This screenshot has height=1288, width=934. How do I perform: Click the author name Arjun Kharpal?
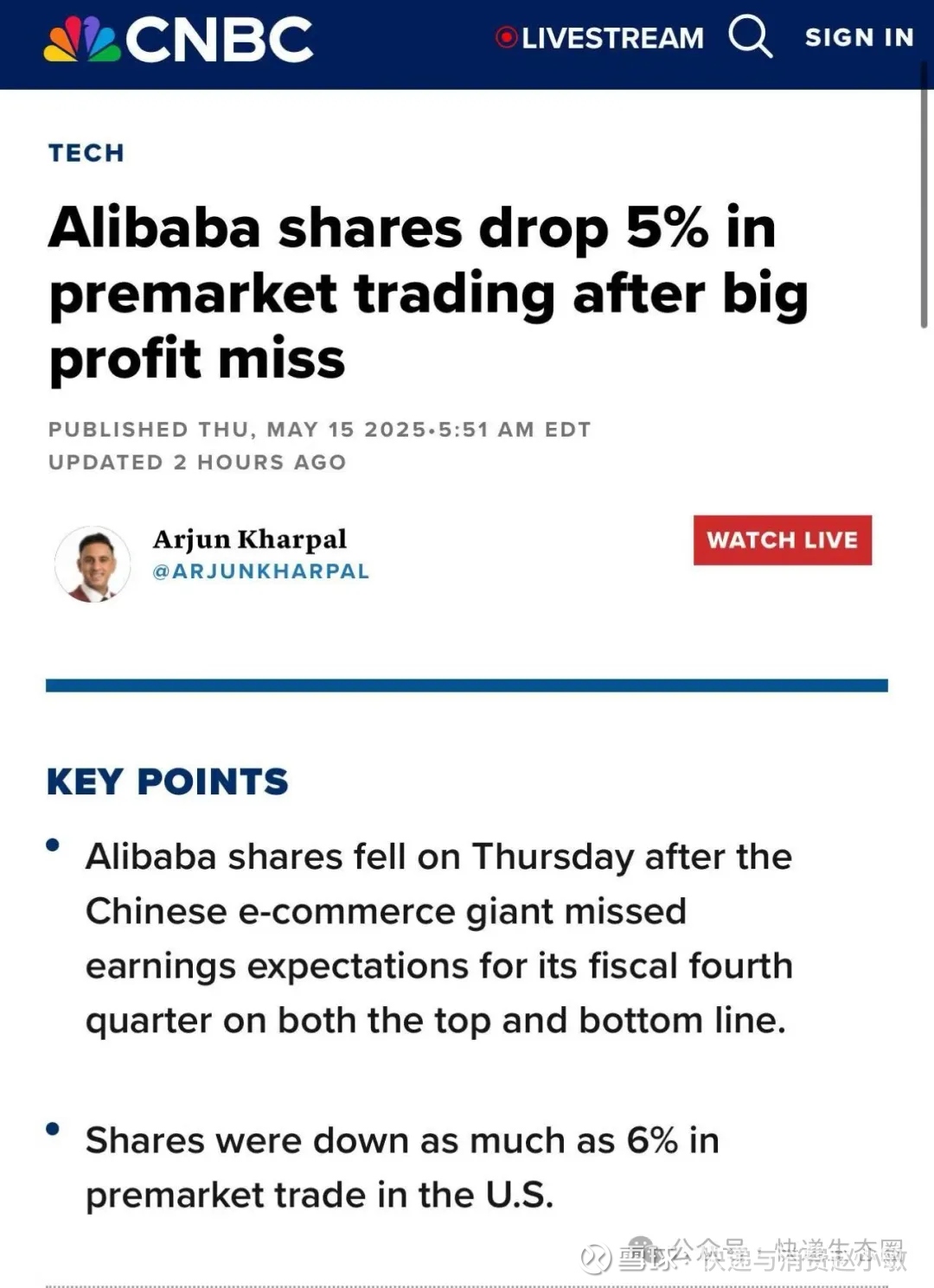[x=249, y=539]
